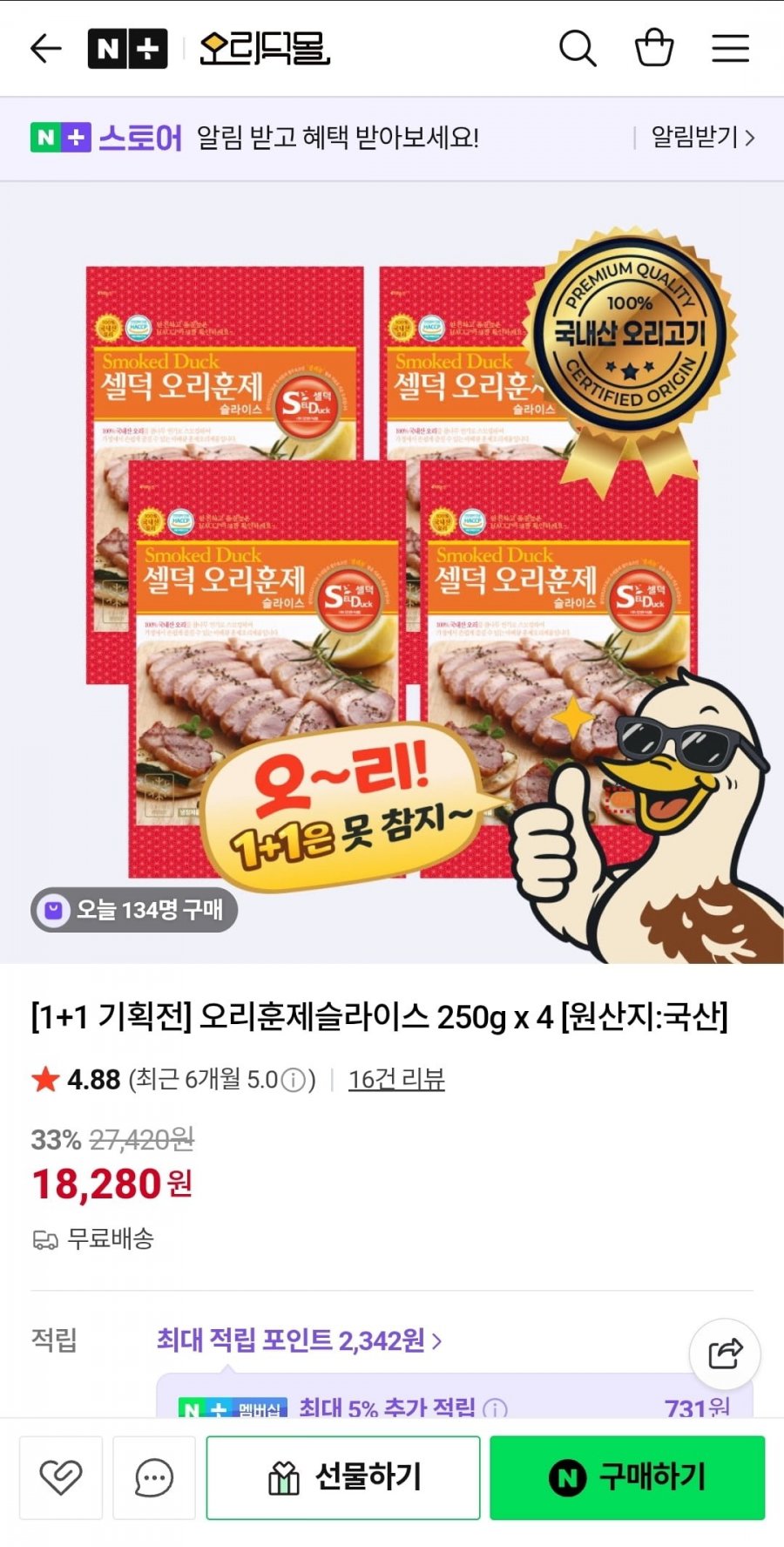Screen dimensions: 784x1547
Task: Open the shopping cart
Action: tap(653, 48)
